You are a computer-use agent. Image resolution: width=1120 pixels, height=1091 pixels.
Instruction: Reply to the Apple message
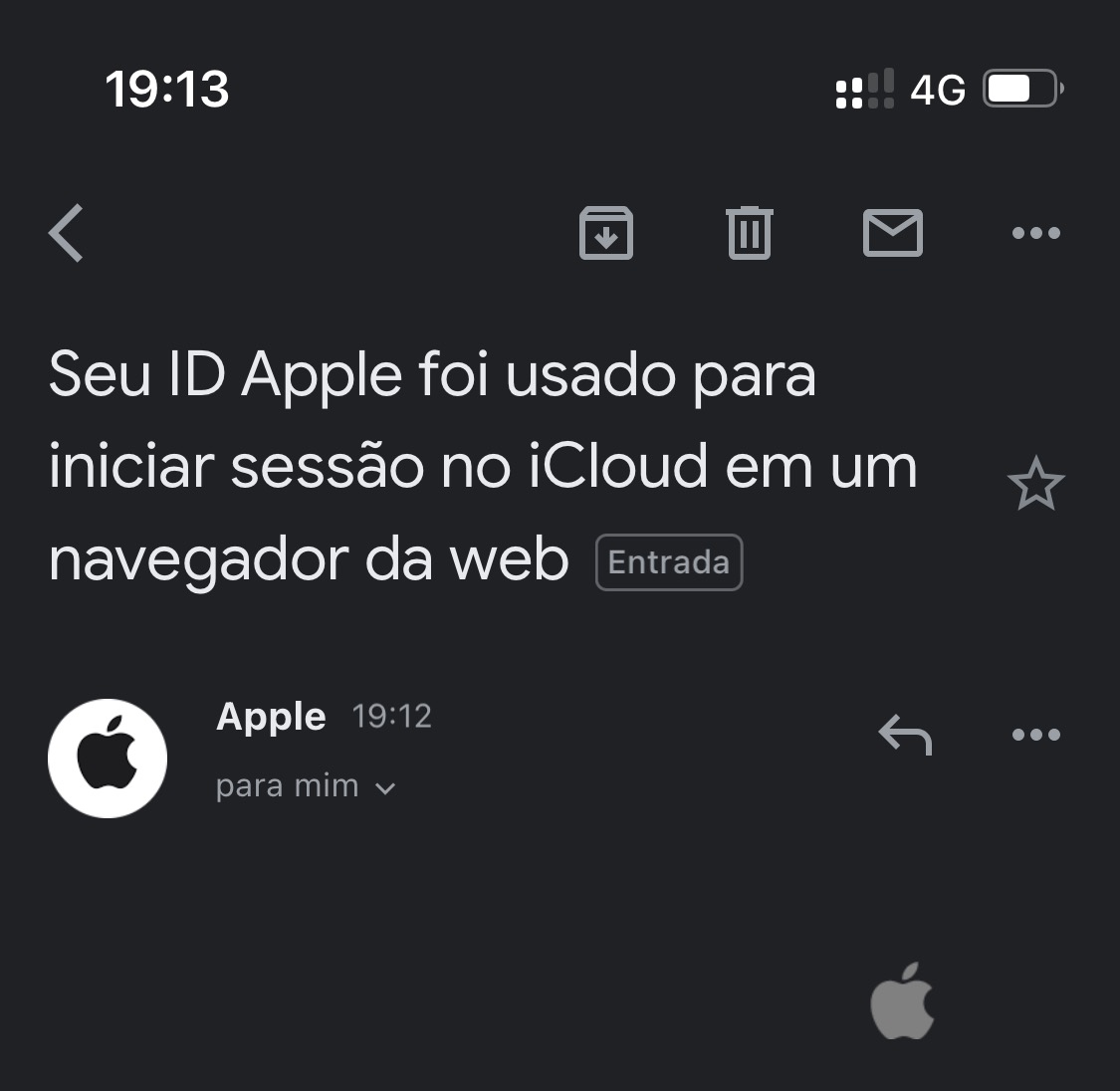[x=905, y=734]
